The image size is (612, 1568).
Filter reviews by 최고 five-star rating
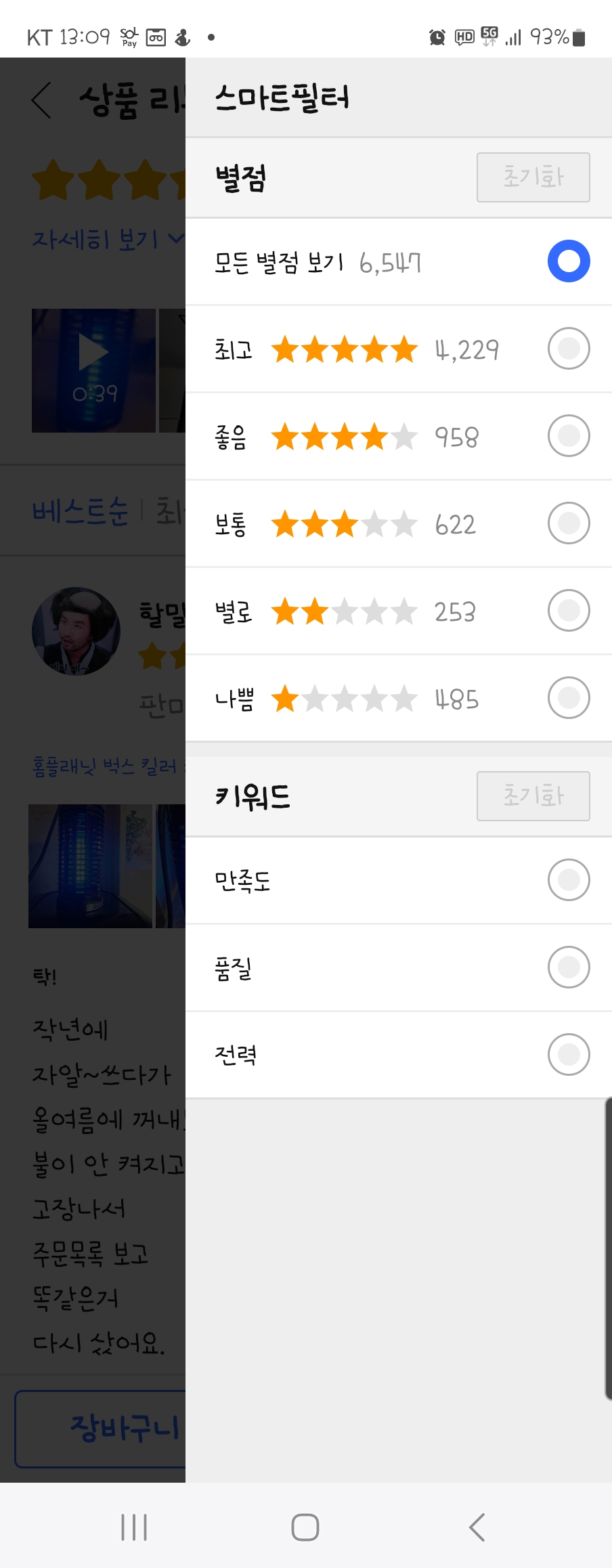pyautogui.click(x=568, y=349)
